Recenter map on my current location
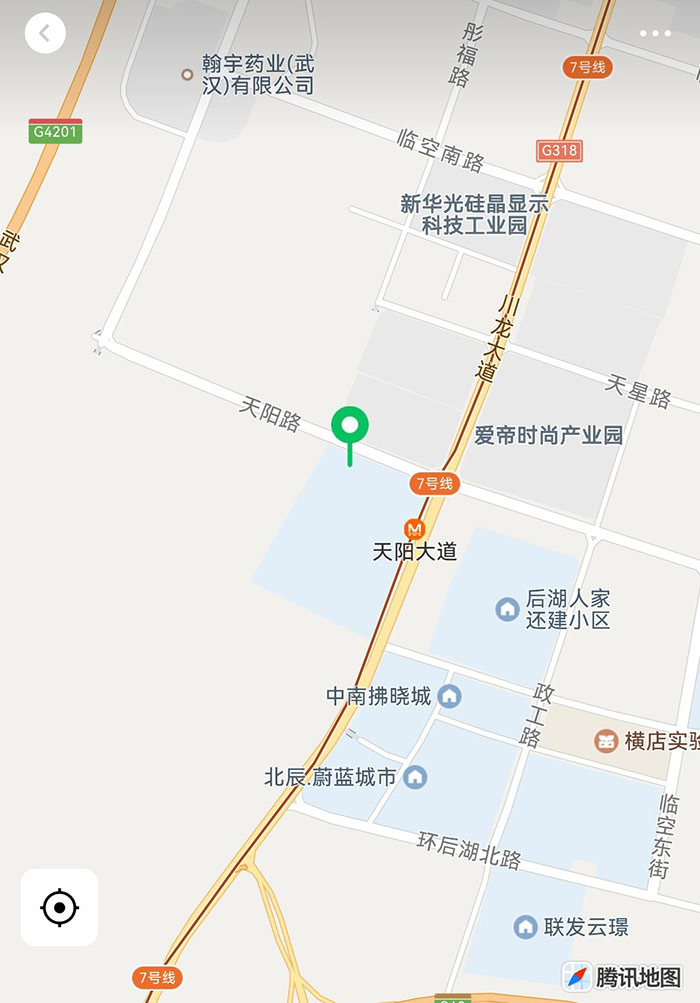Screen dimensions: 700x1003 click(59, 907)
